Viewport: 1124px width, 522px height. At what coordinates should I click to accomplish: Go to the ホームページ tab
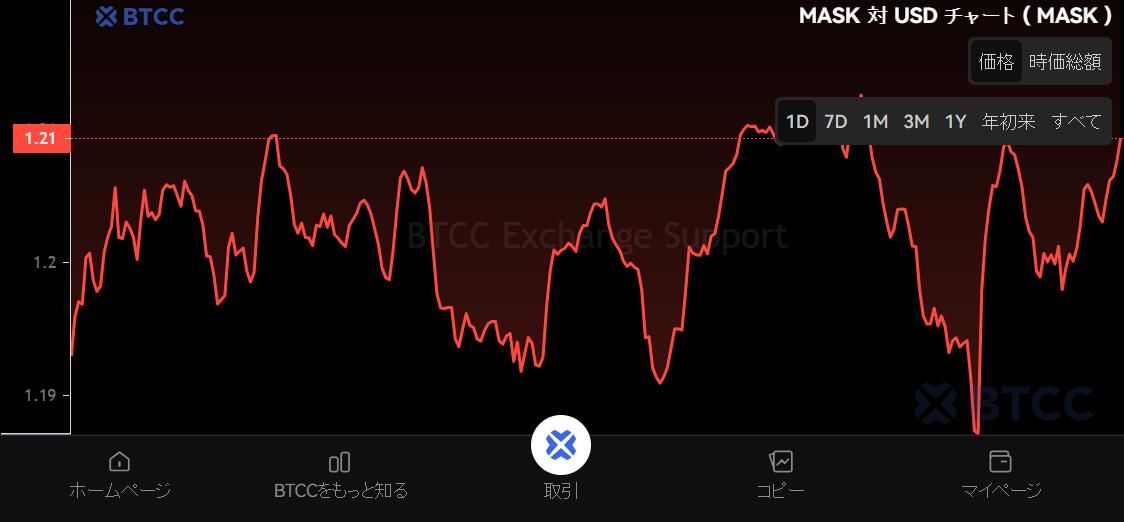pyautogui.click(x=119, y=474)
